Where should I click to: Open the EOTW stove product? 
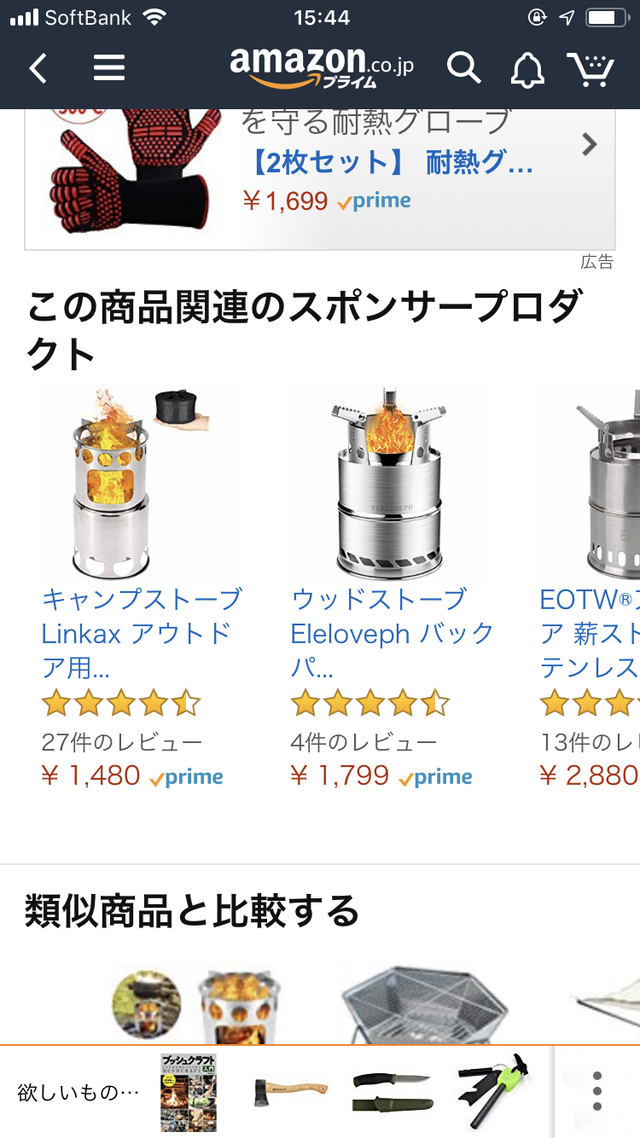pyautogui.click(x=600, y=485)
